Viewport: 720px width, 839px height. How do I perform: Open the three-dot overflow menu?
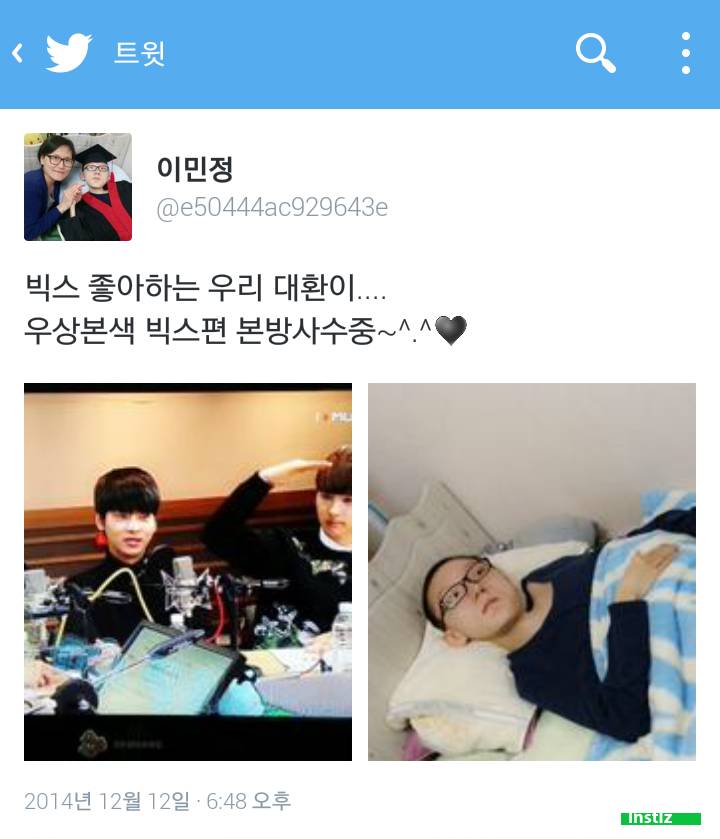(x=685, y=53)
